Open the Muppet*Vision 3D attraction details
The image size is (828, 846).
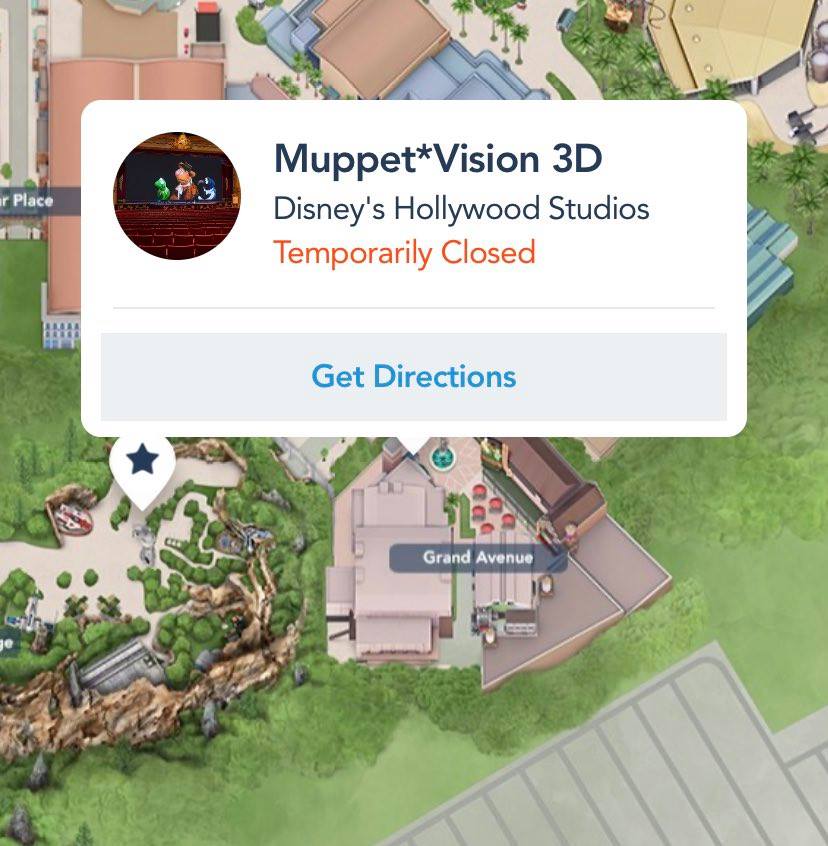(x=437, y=160)
